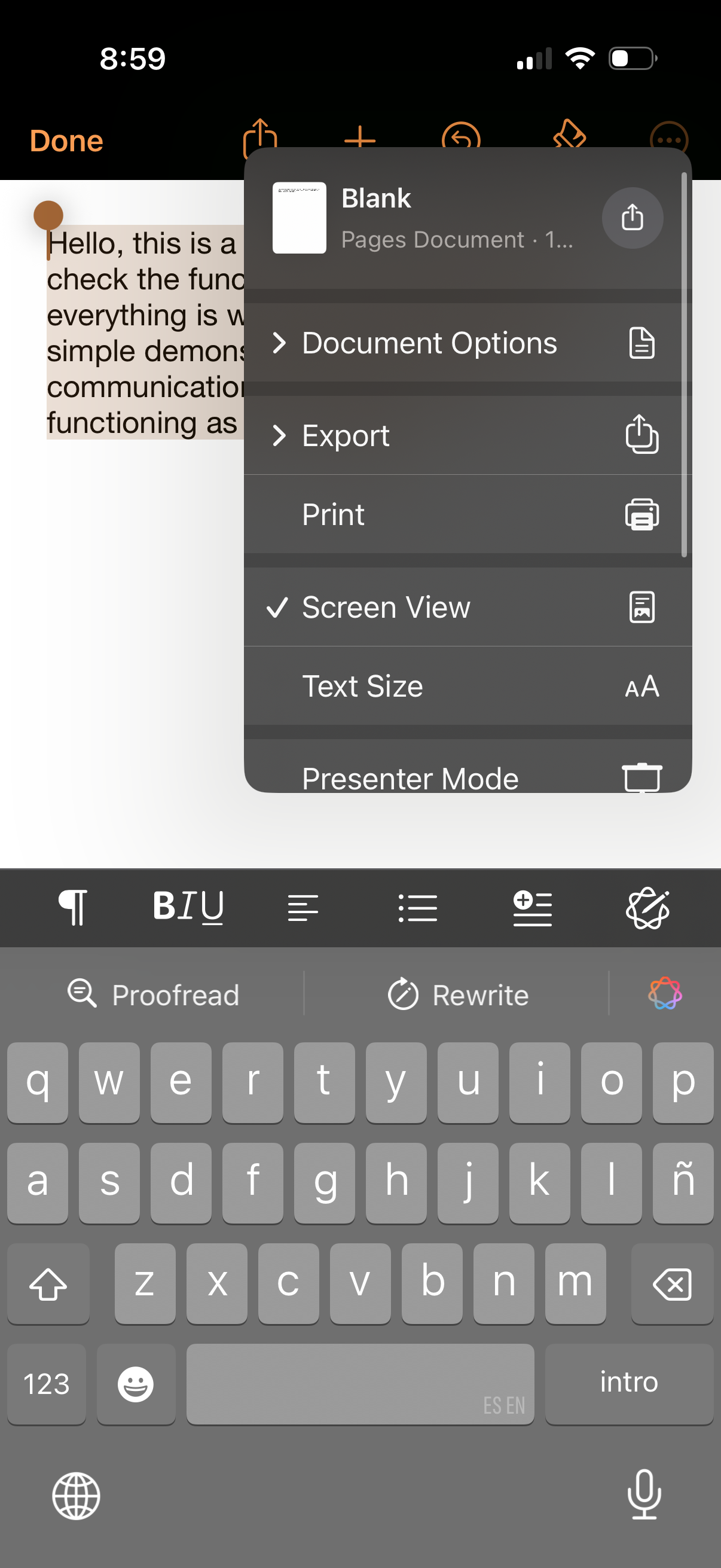Open paragraph style options
This screenshot has height=1568, width=721.
point(73,908)
